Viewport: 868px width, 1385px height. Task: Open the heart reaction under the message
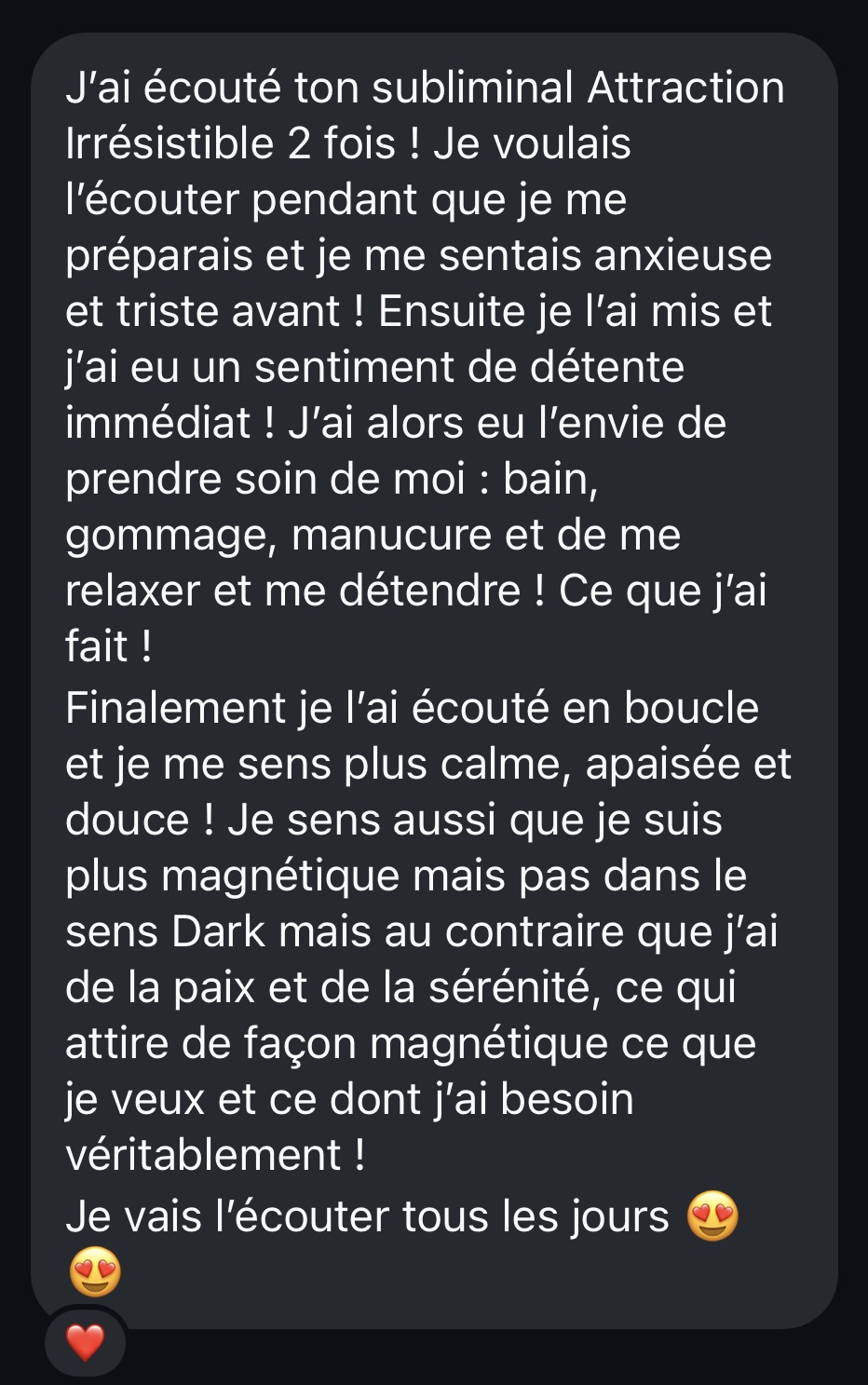(x=85, y=1342)
